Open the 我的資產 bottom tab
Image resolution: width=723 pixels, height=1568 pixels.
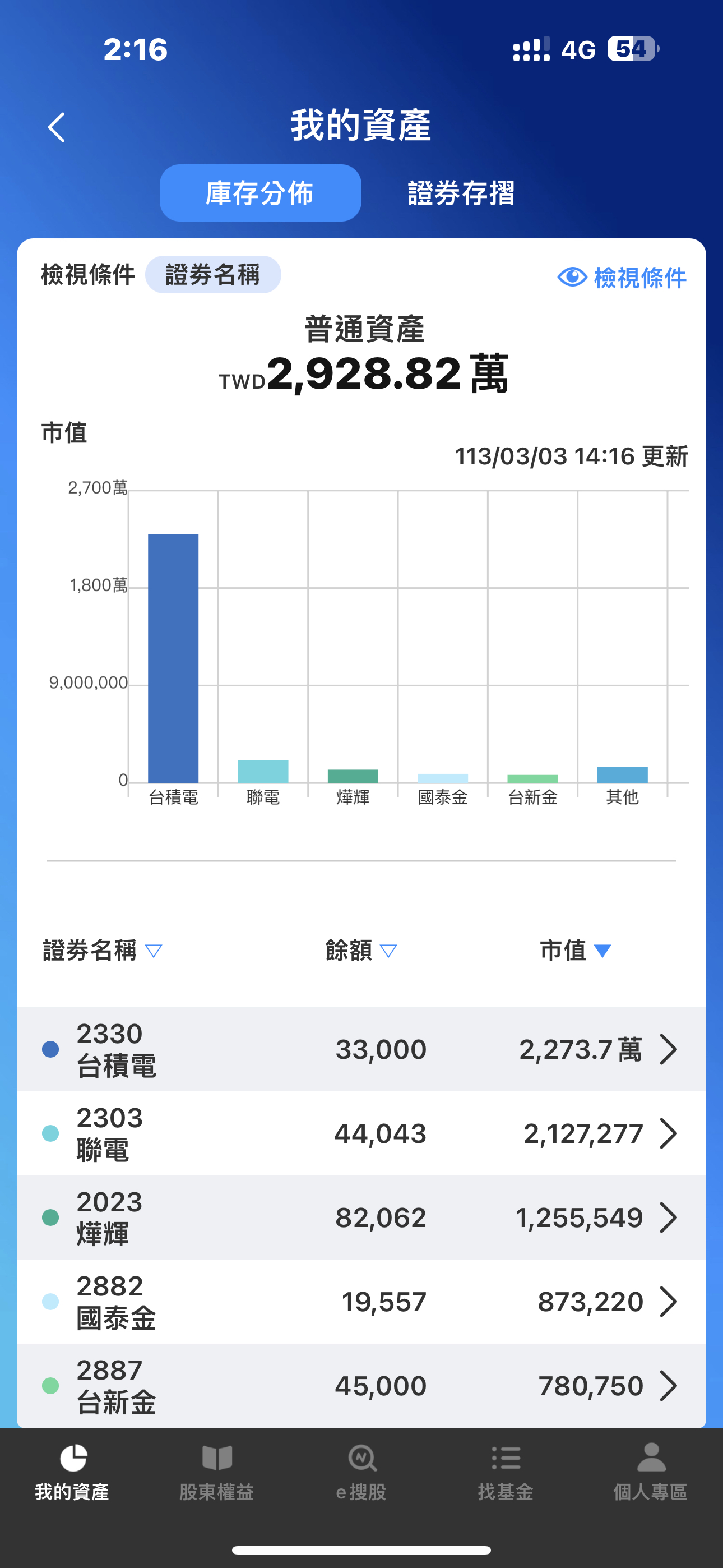click(x=72, y=1473)
